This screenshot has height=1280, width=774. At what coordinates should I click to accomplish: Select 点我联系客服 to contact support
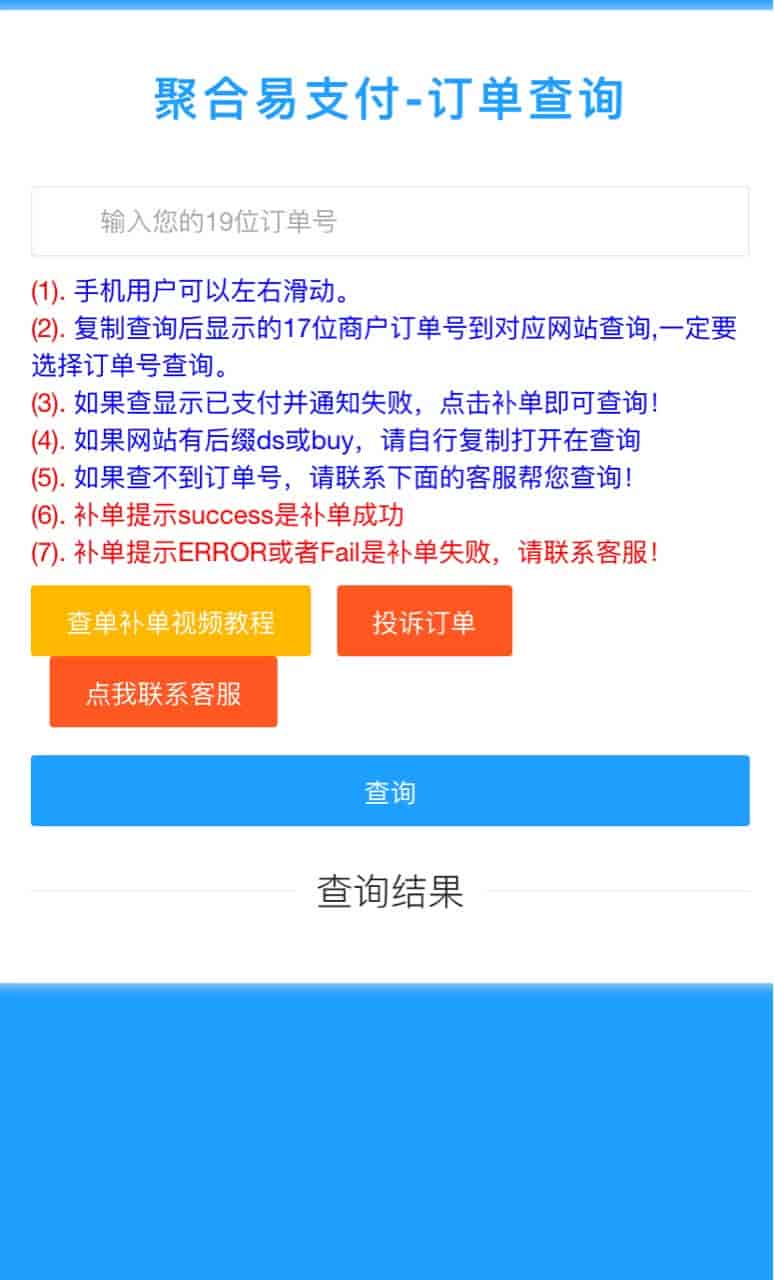[163, 692]
